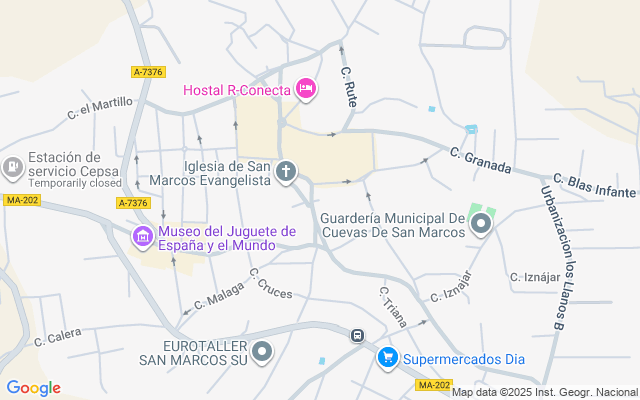Viewport: 640px width, 400px height.
Task: Open the Hostal R-Conecta lodging marker
Action: point(307,90)
